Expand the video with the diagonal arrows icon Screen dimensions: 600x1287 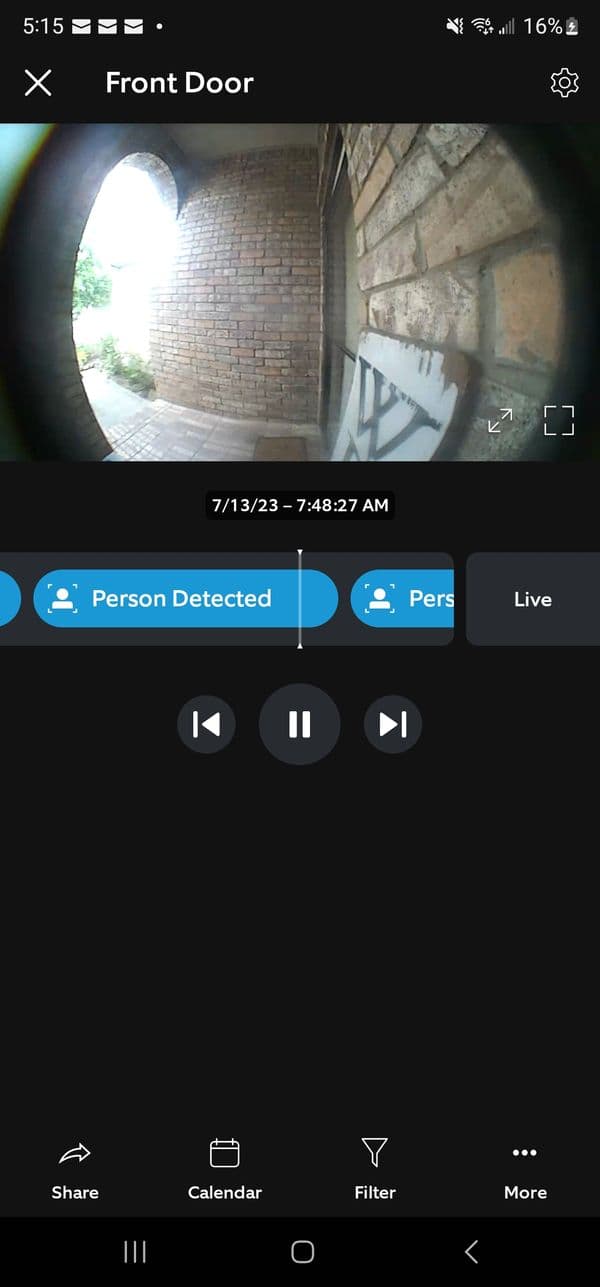(x=500, y=421)
